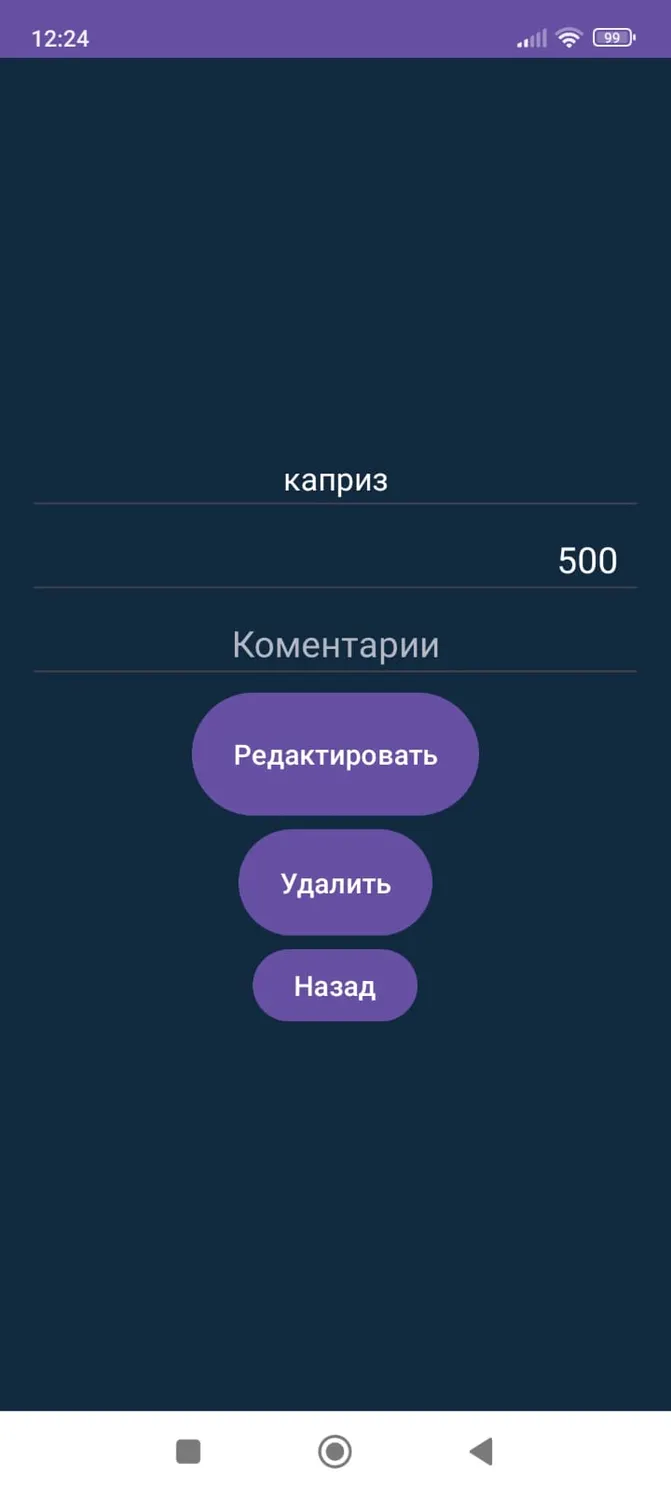671x1492 pixels.
Task: Tap the name field containing "каприз"
Action: [x=335, y=480]
